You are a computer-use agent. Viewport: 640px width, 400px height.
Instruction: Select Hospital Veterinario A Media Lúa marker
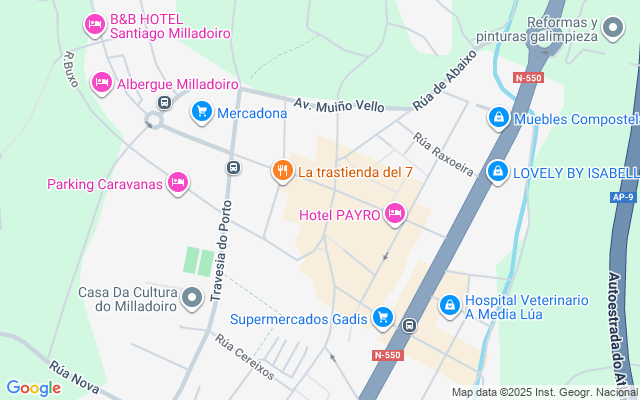point(450,305)
